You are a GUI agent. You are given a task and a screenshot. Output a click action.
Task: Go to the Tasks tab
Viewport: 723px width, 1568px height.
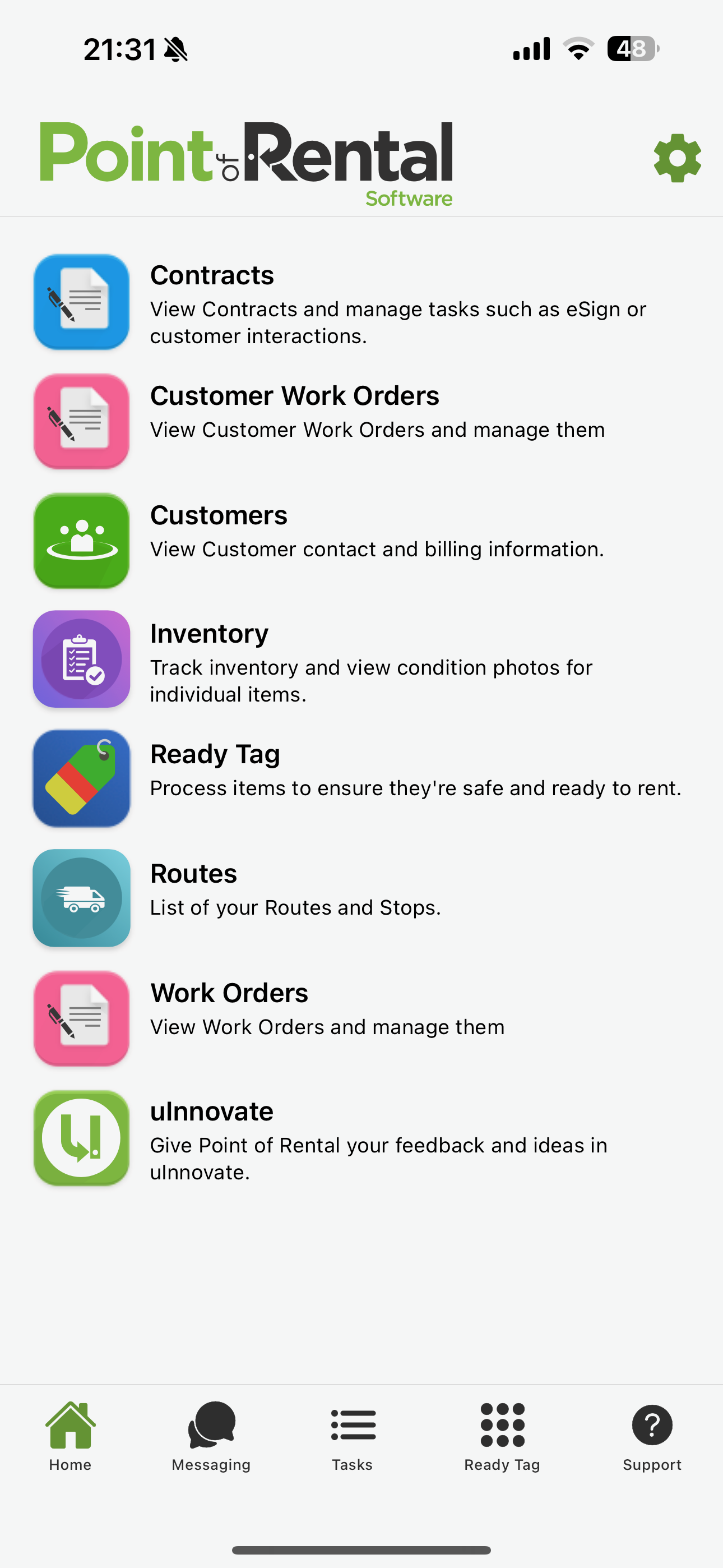click(x=353, y=1437)
